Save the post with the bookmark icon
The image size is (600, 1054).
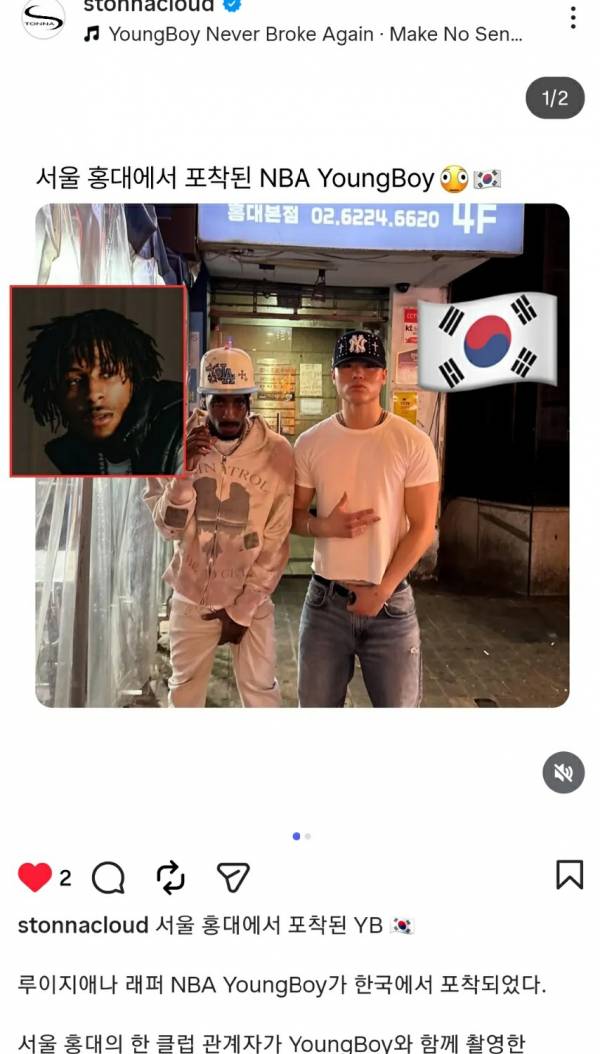569,875
